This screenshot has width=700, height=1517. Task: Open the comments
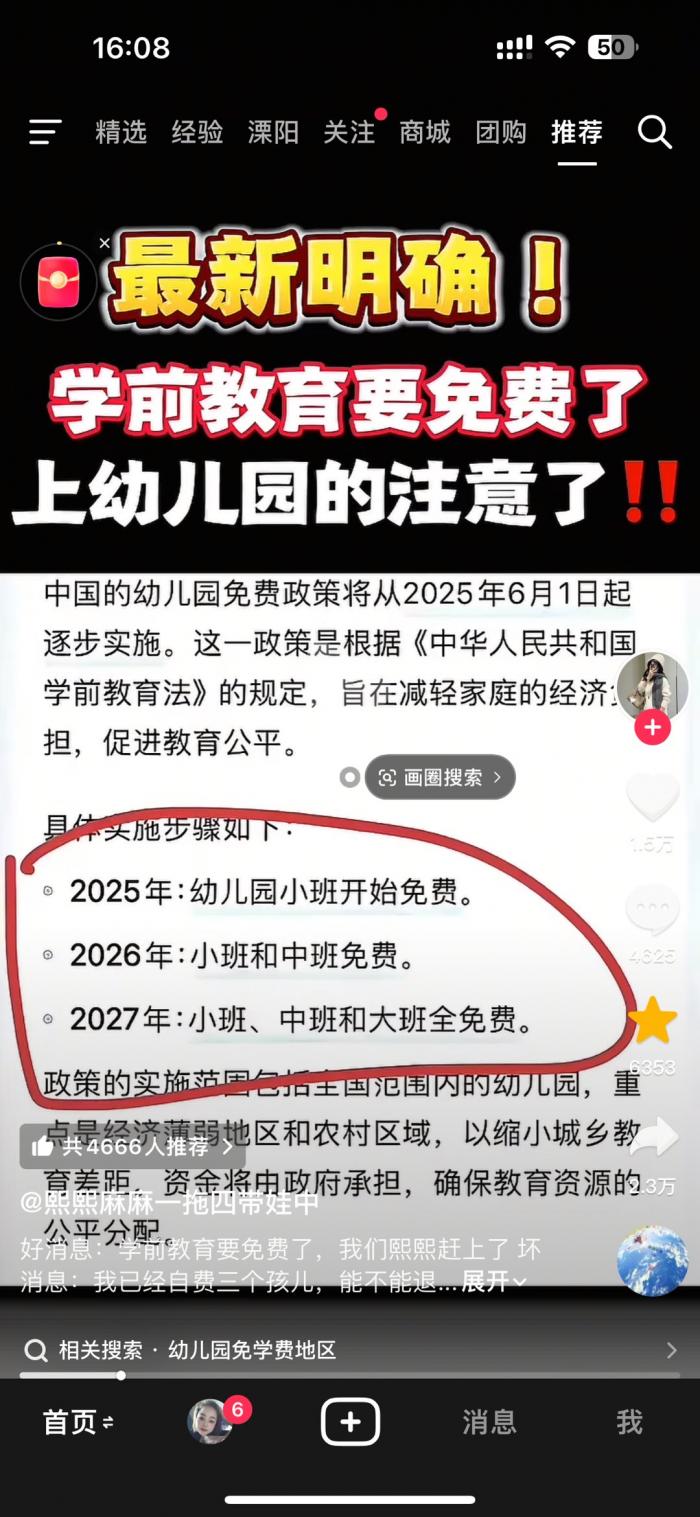[652, 910]
